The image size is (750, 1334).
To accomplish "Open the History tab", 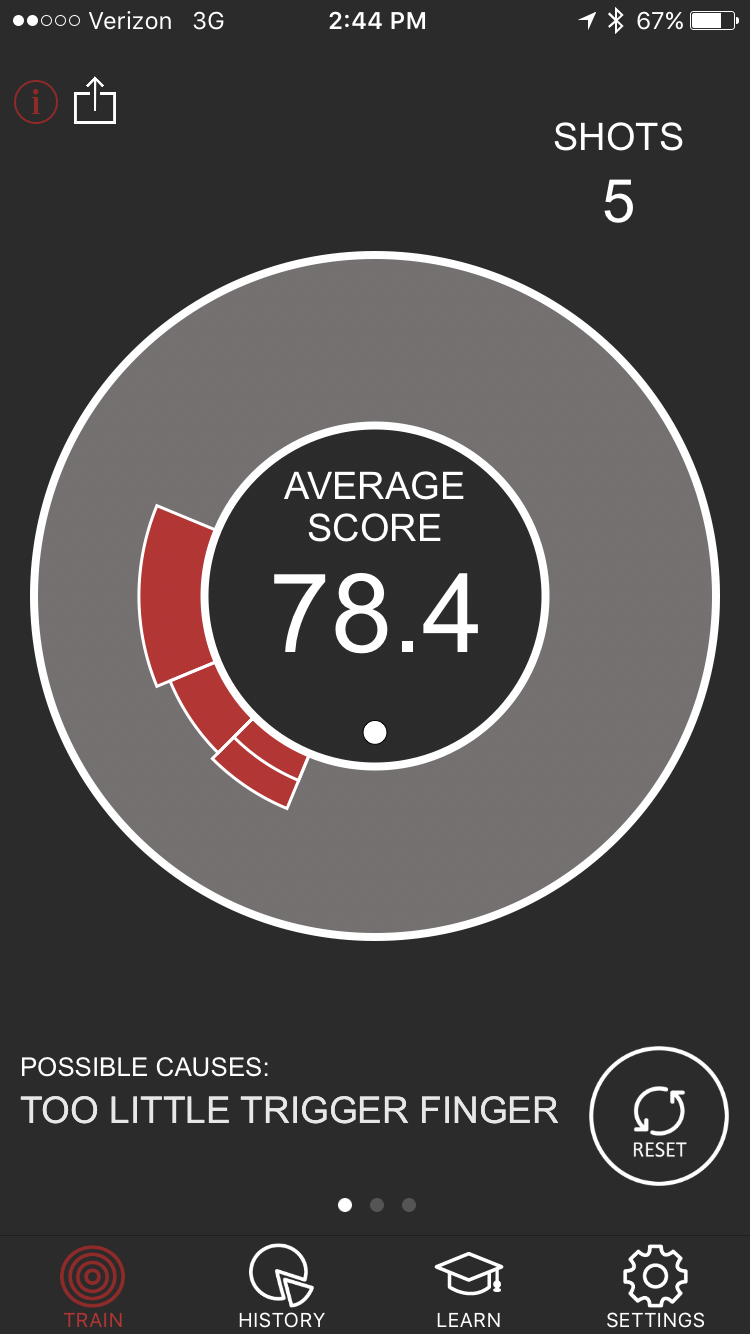I will (281, 1286).
